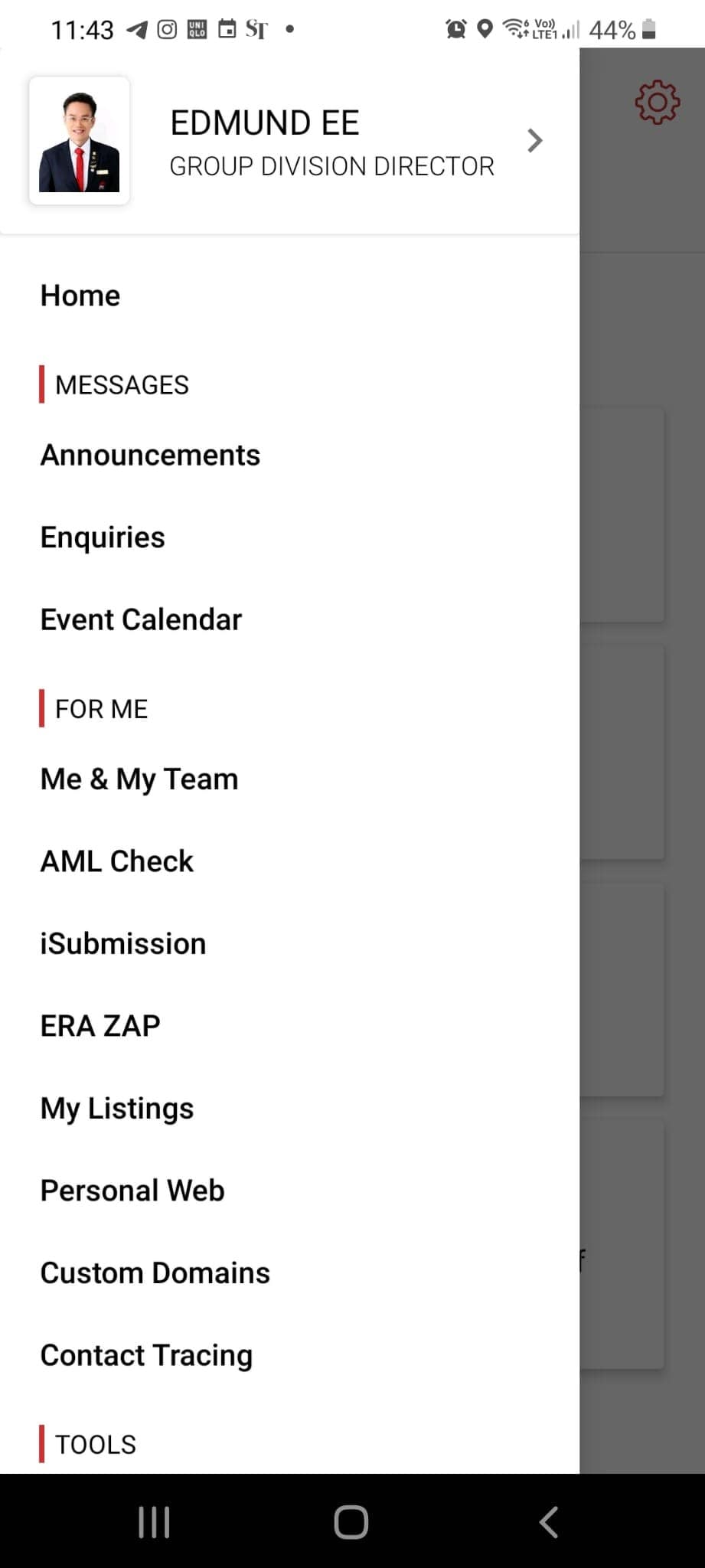This screenshot has height=1568, width=705.
Task: Open the settings gear icon
Action: [x=657, y=102]
